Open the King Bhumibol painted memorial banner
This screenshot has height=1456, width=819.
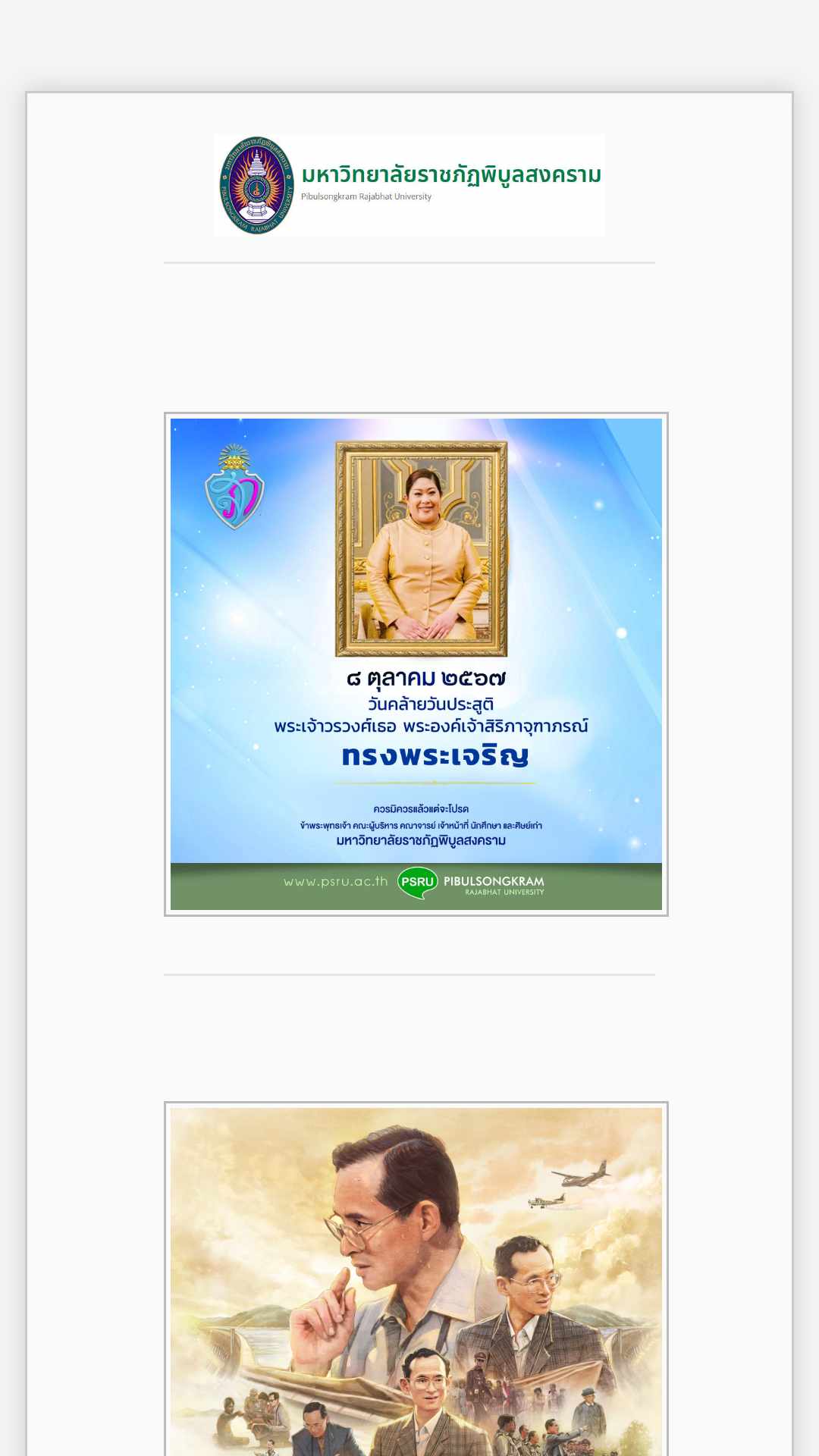[416, 1279]
